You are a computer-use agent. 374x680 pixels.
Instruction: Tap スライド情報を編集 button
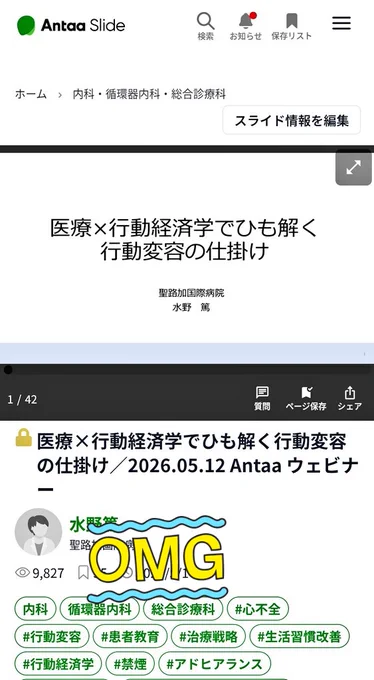[x=292, y=120]
